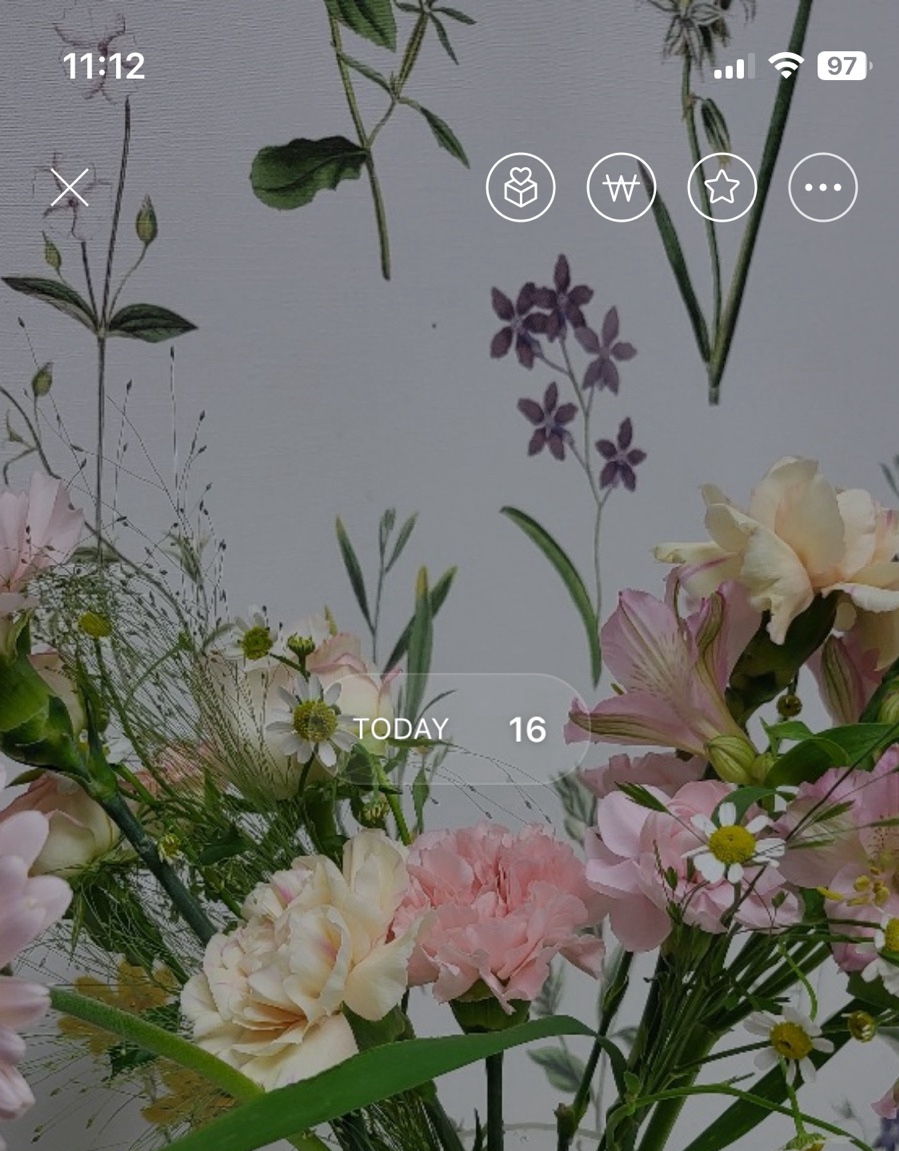Tap the won currency icon
This screenshot has width=899, height=1151.
(x=621, y=187)
